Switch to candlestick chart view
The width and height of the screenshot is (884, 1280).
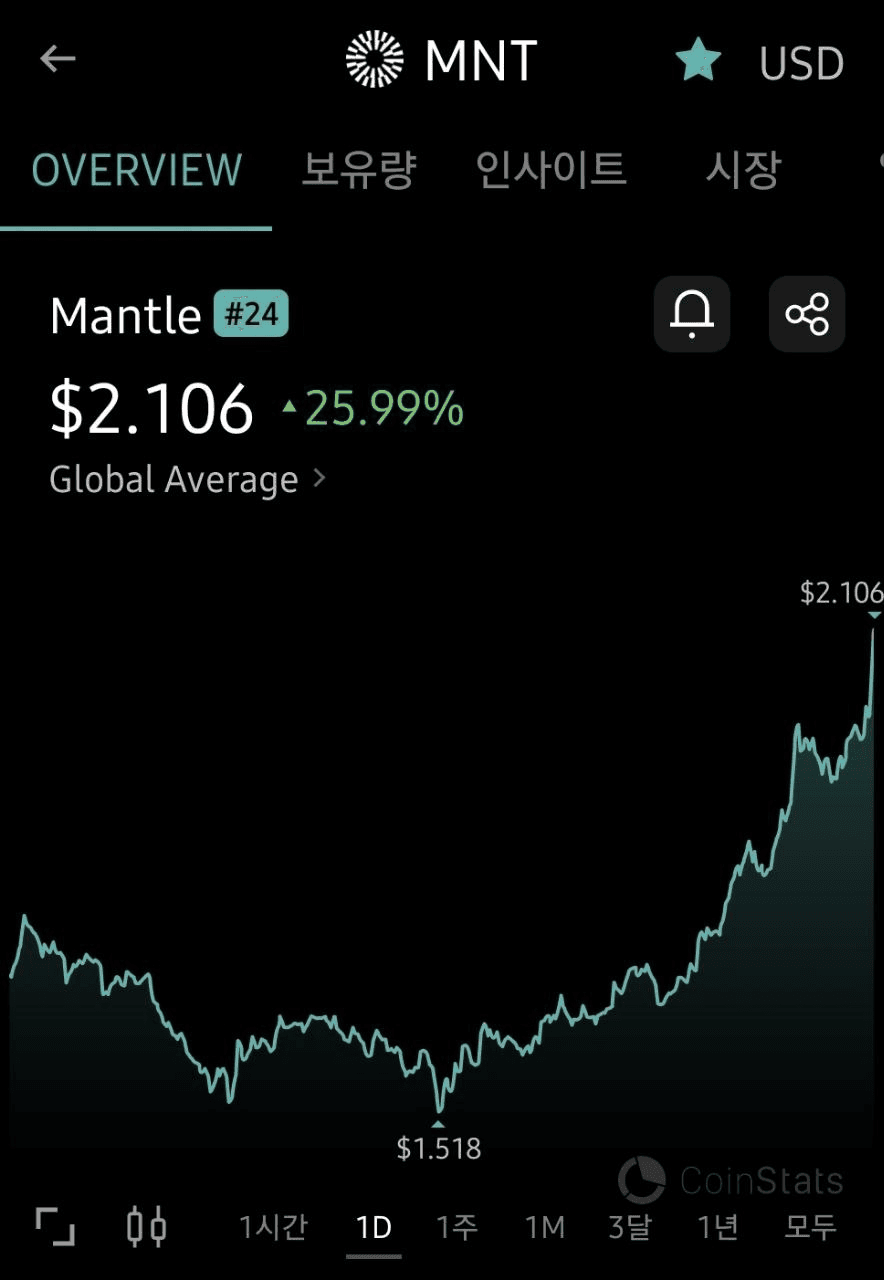coord(146,1226)
